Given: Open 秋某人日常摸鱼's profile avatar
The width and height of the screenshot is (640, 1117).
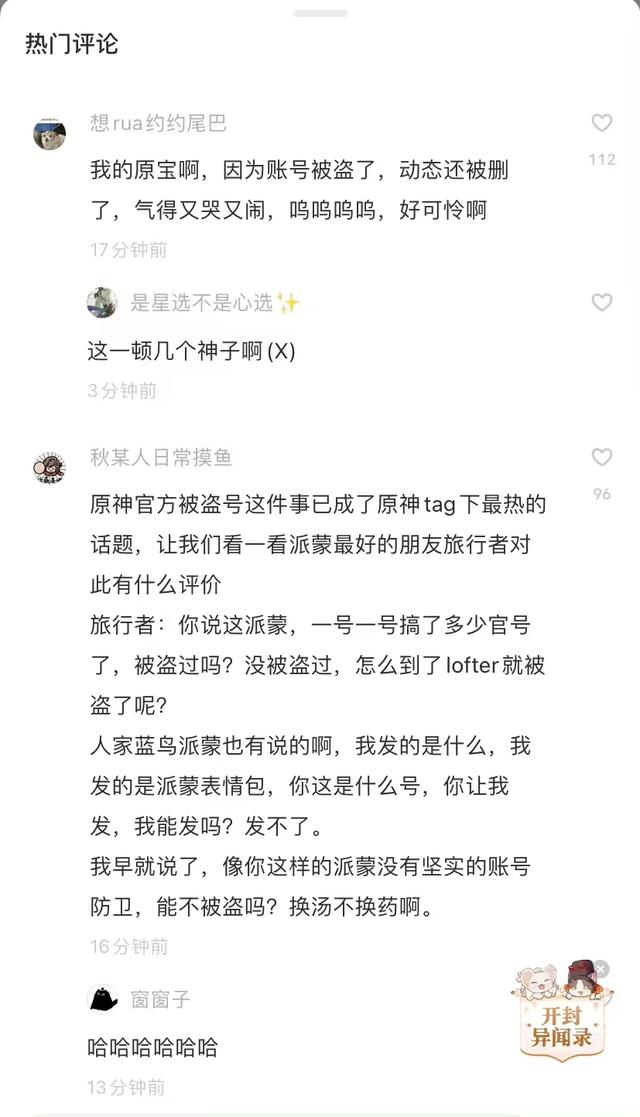Looking at the screenshot, I should click(x=50, y=468).
